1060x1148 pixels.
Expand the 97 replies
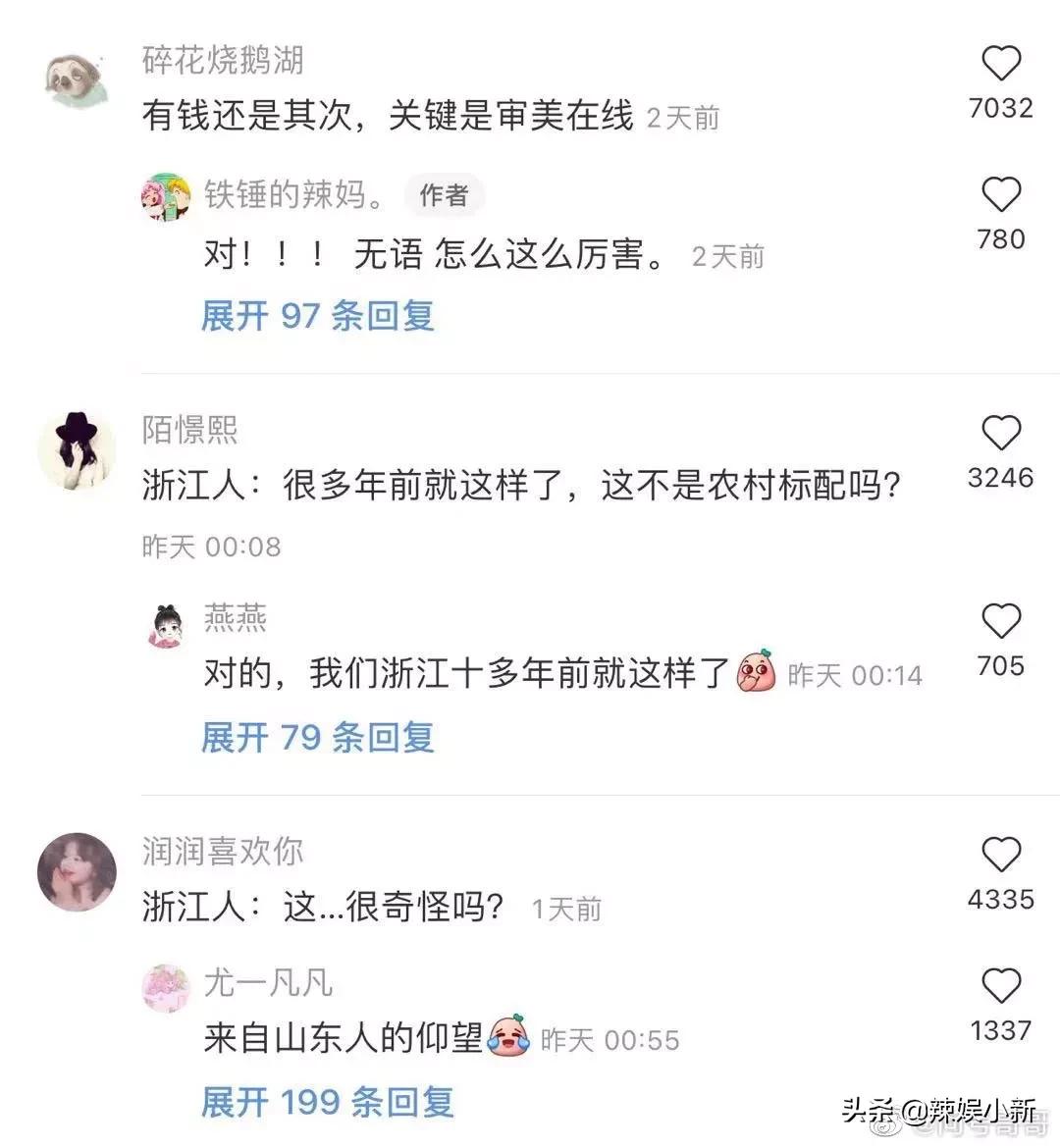pyautogui.click(x=318, y=316)
